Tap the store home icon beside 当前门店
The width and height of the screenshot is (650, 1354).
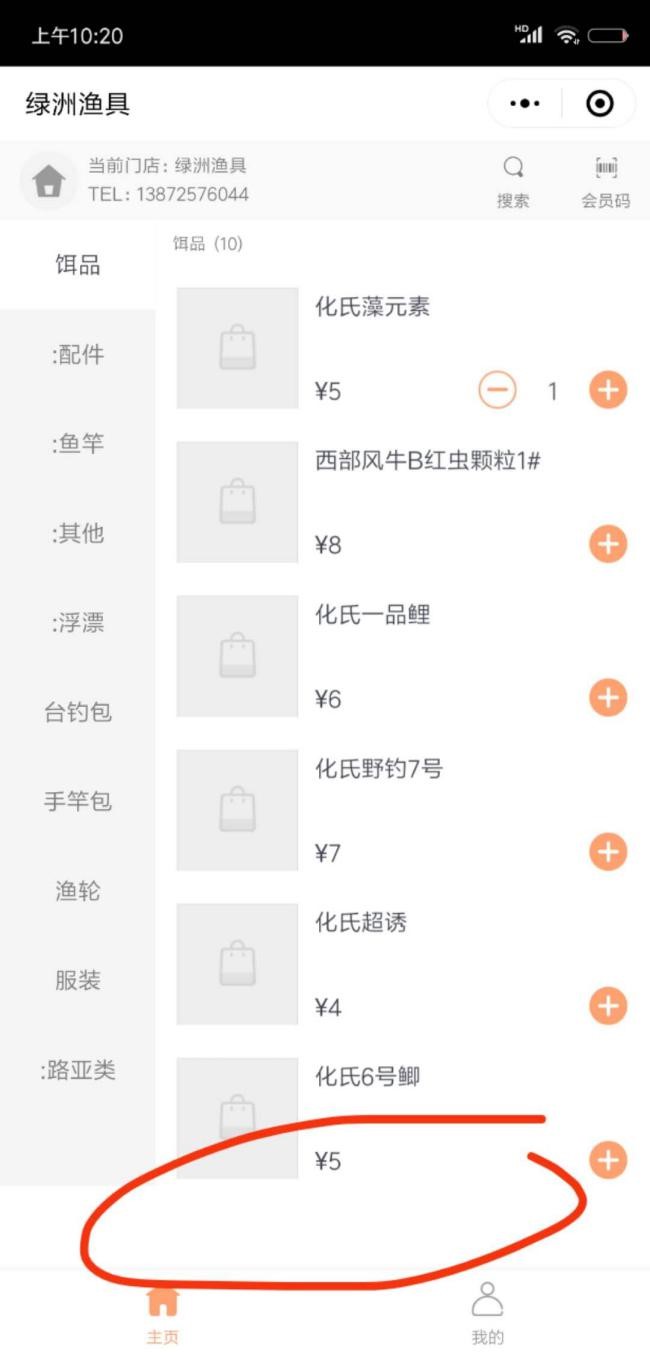[48, 181]
